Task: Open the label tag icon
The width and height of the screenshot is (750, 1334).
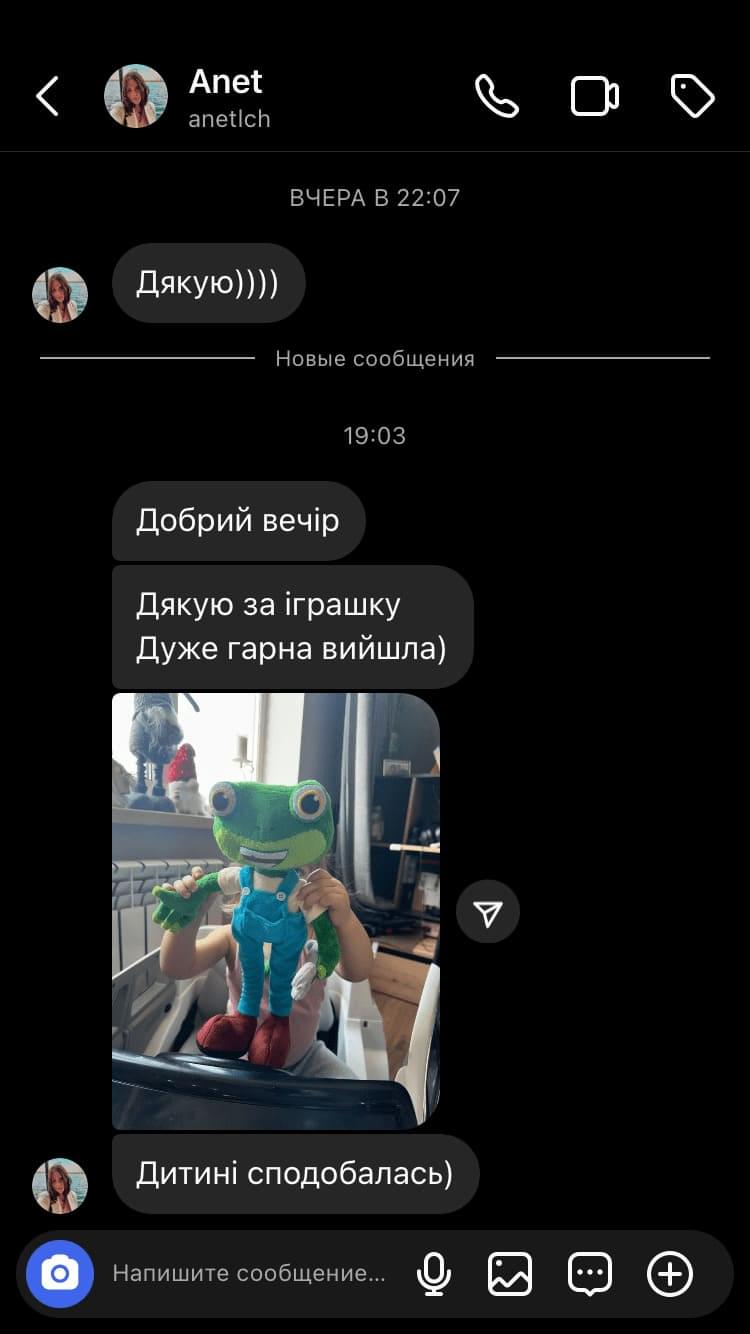Action: pyautogui.click(x=691, y=97)
